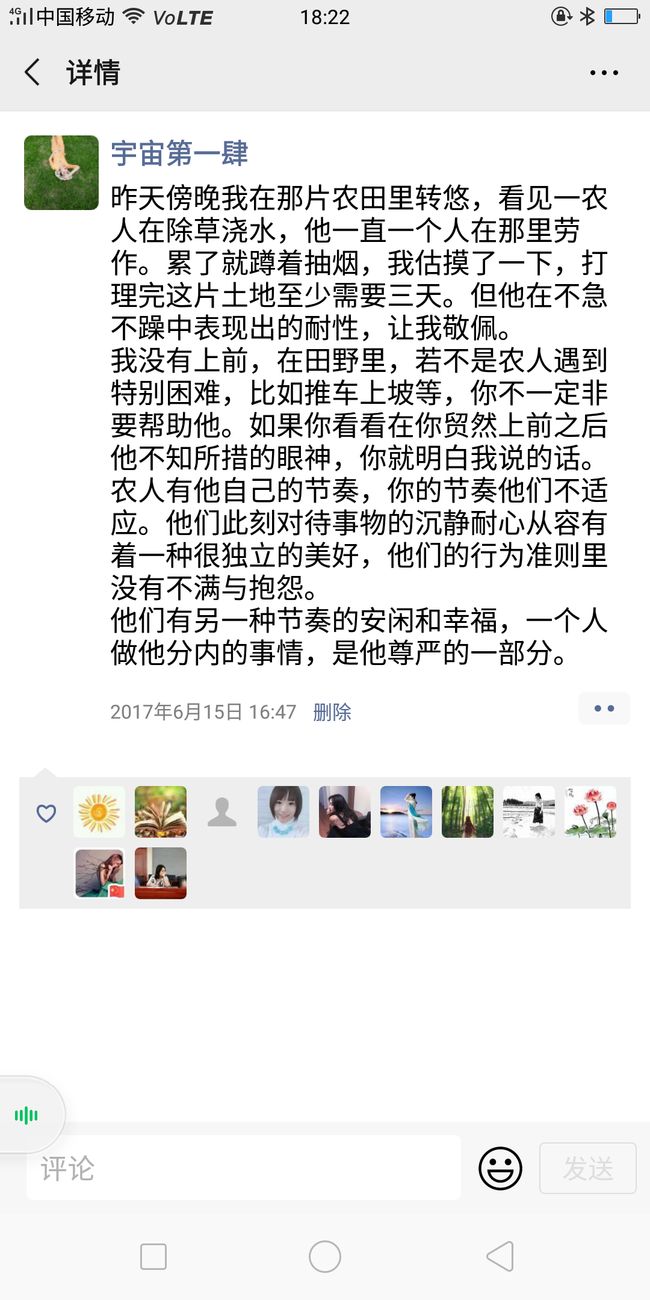The image size is (650, 1300).
Task: Open recent apps with the square button
Action: click(x=153, y=1256)
